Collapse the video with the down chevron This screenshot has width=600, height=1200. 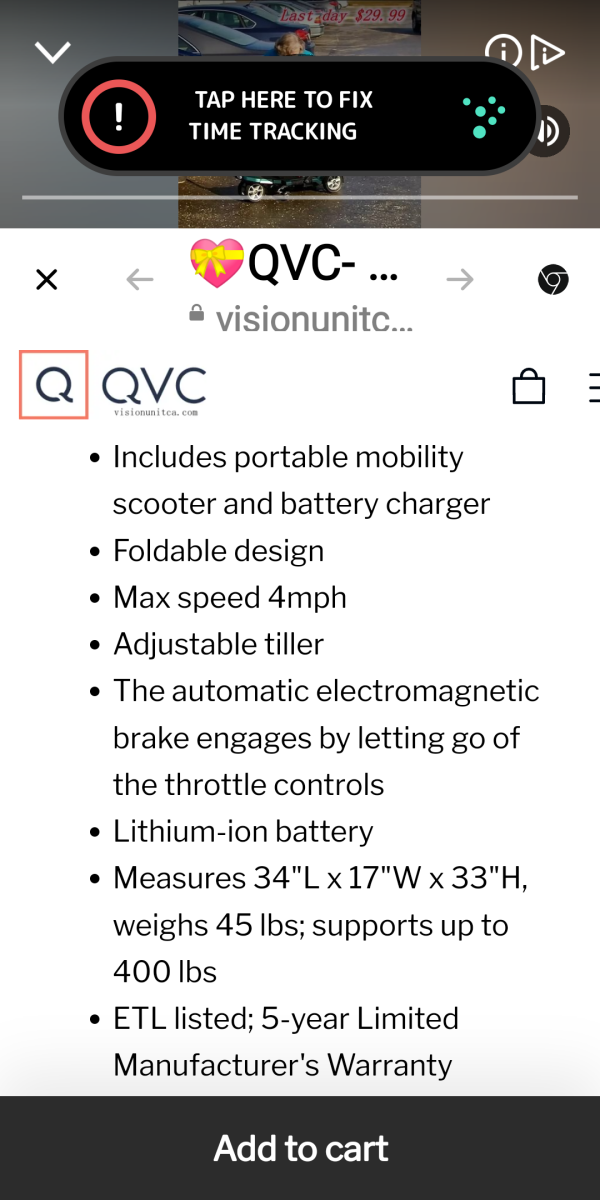[x=52, y=52]
